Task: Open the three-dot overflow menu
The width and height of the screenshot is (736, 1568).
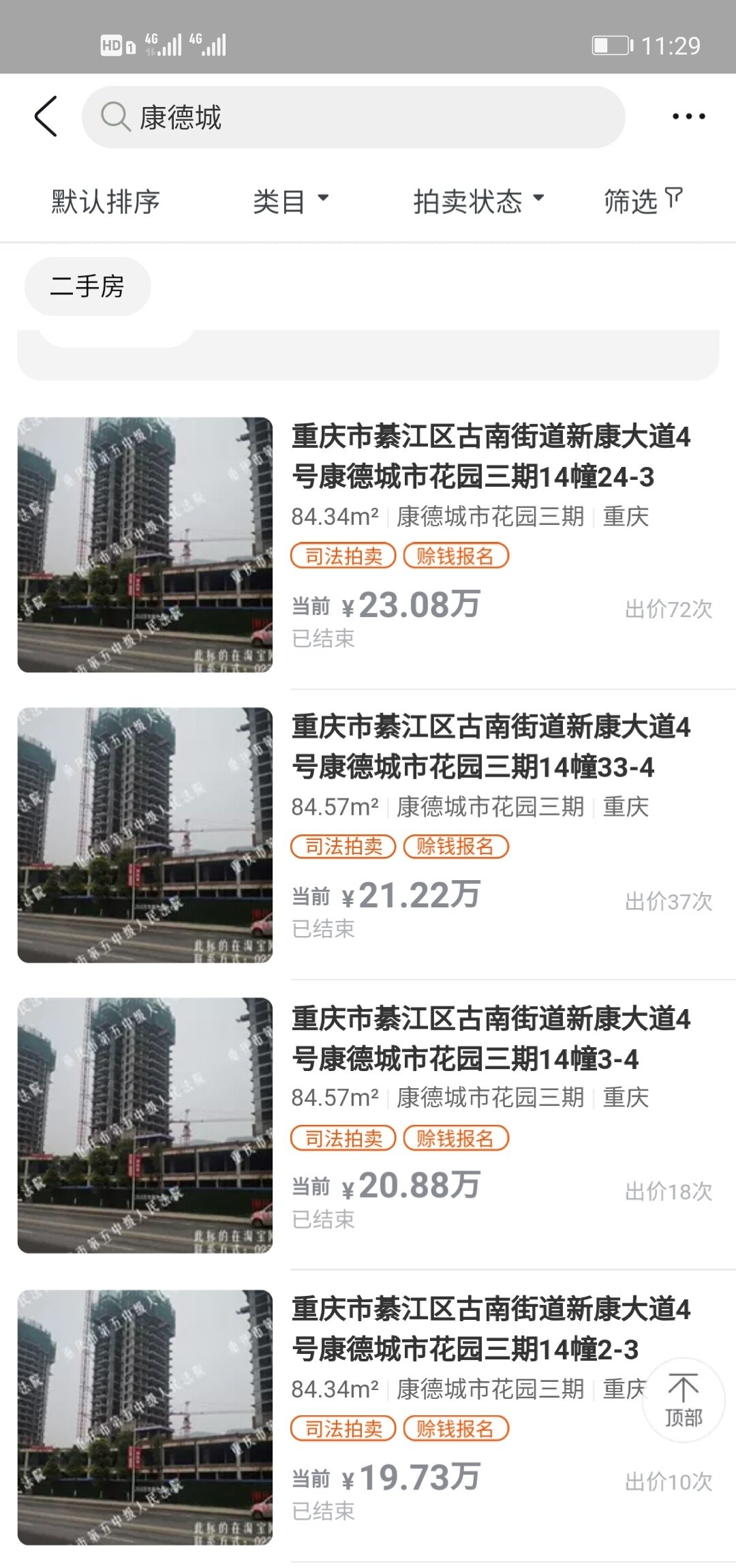Action: point(688,117)
